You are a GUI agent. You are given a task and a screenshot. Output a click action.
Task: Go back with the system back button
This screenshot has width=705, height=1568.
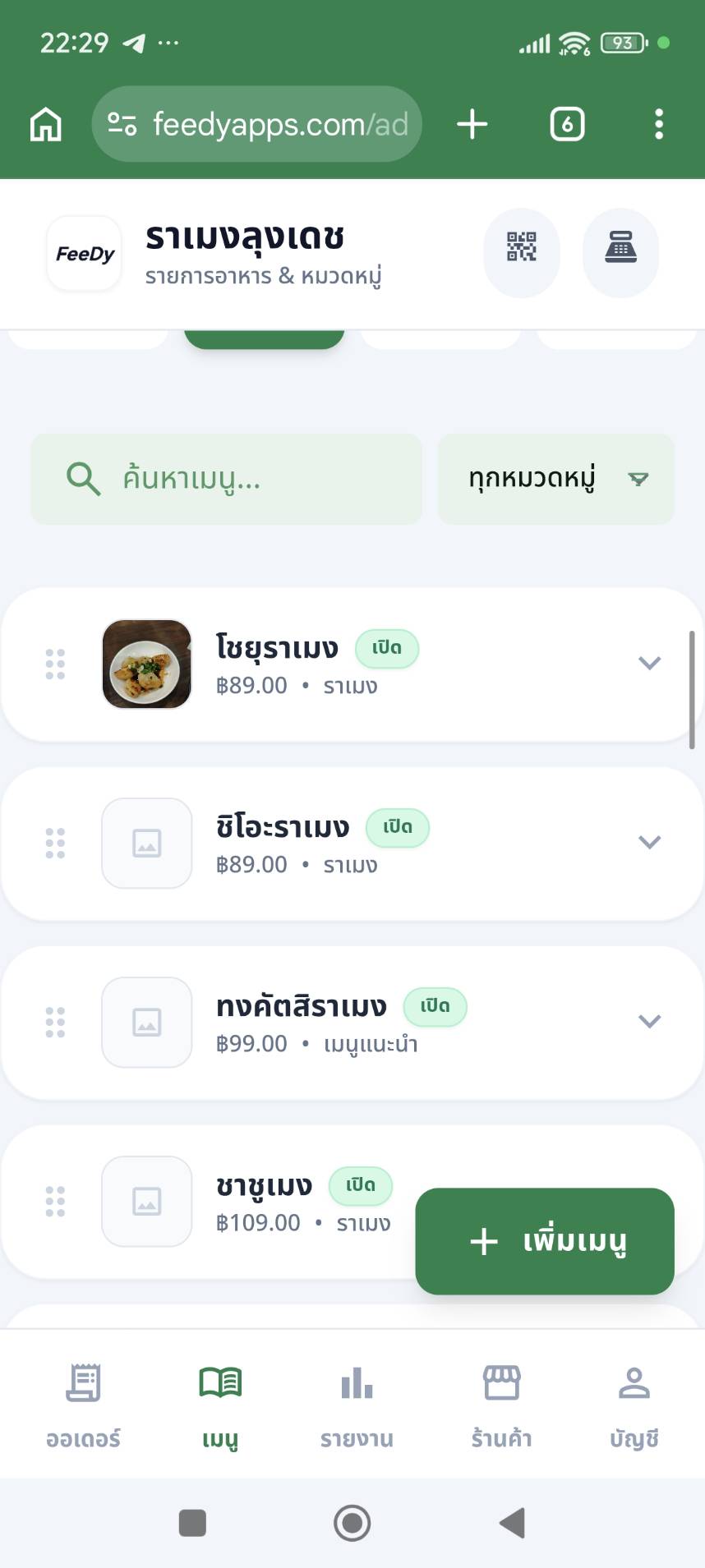point(512,1523)
